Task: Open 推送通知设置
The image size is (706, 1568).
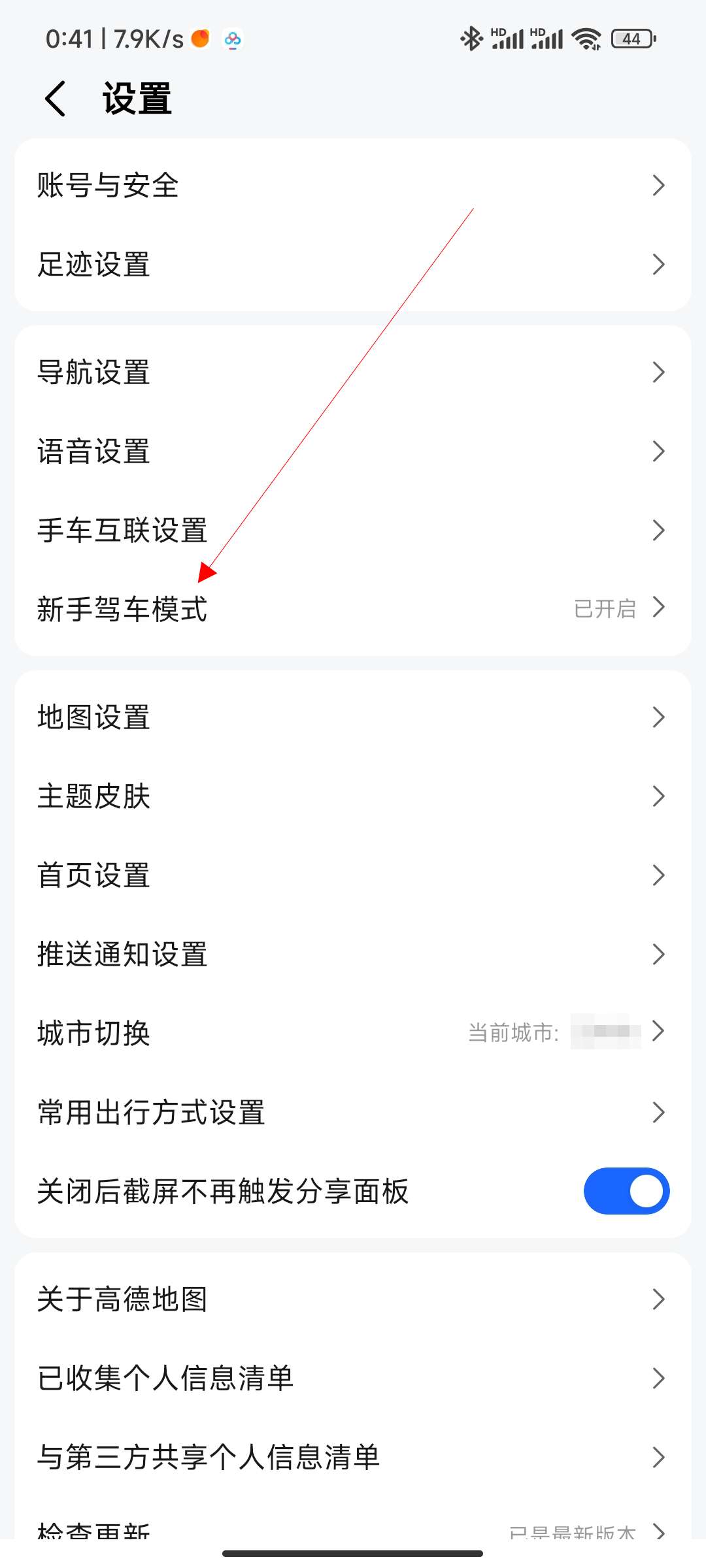Action: click(x=353, y=955)
